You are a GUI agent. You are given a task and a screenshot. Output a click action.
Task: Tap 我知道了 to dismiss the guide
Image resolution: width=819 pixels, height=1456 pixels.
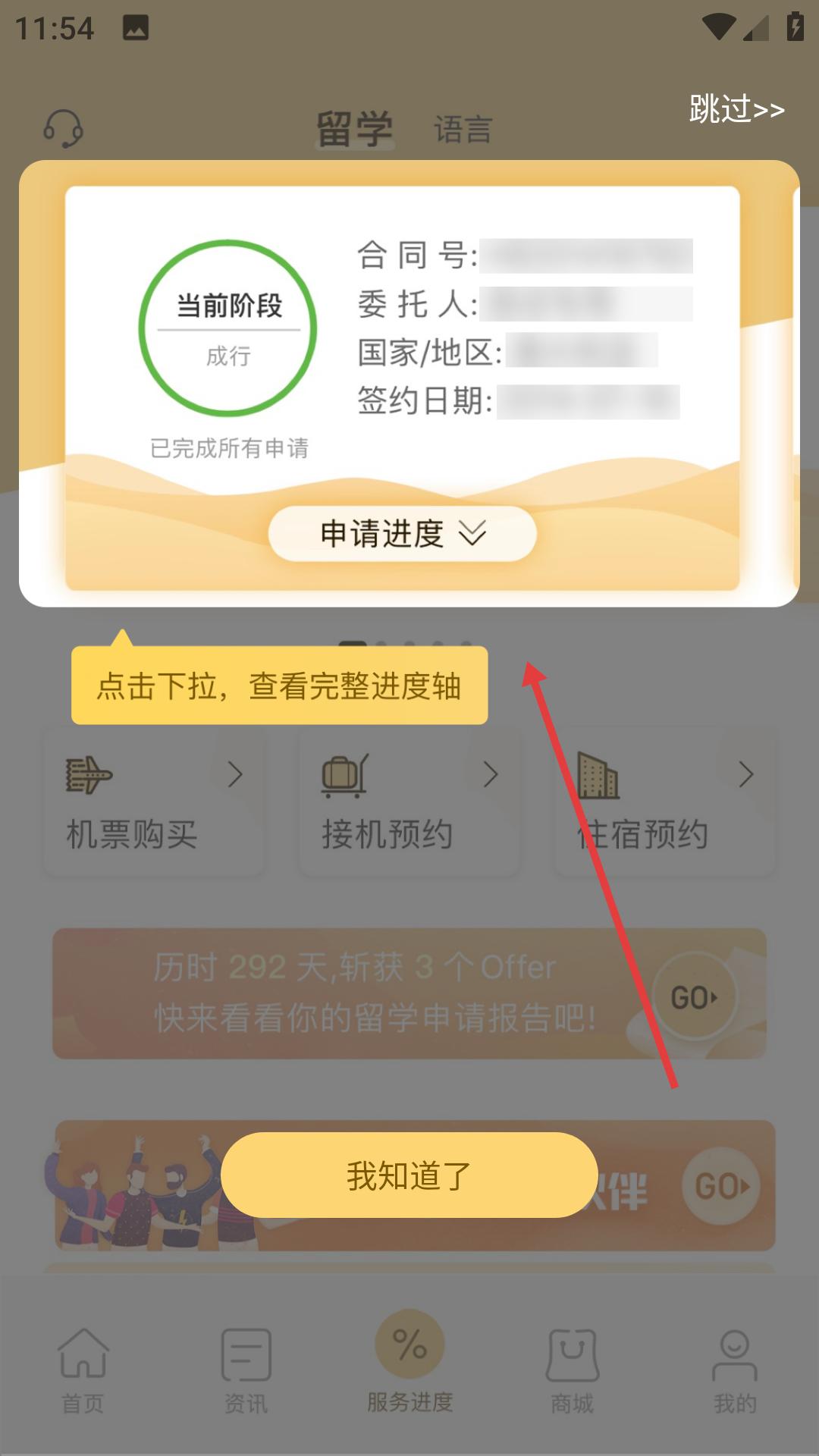click(409, 1175)
